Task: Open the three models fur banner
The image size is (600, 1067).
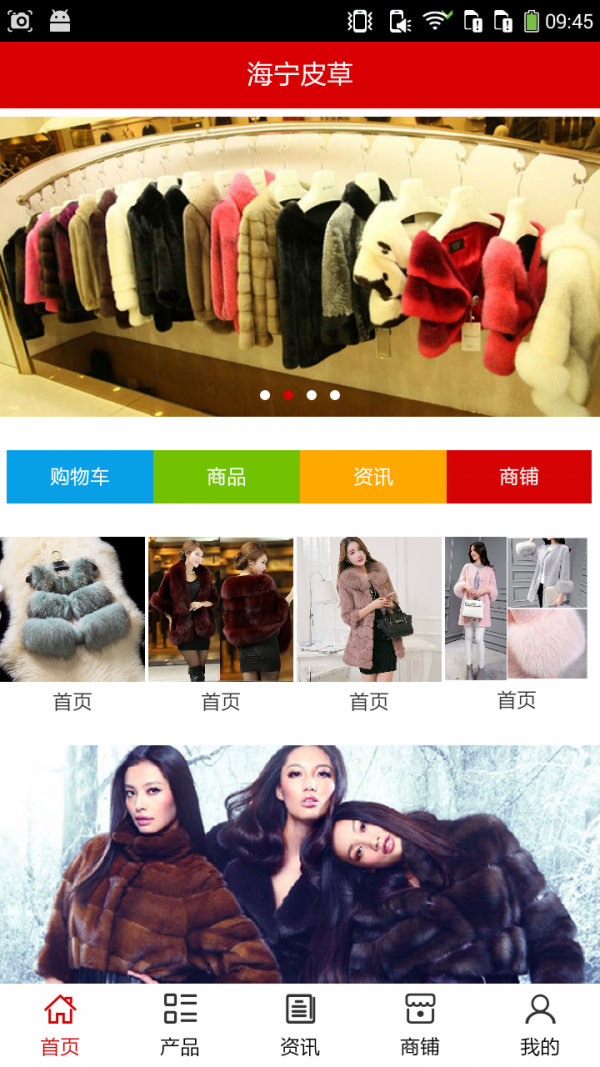Action: (300, 865)
